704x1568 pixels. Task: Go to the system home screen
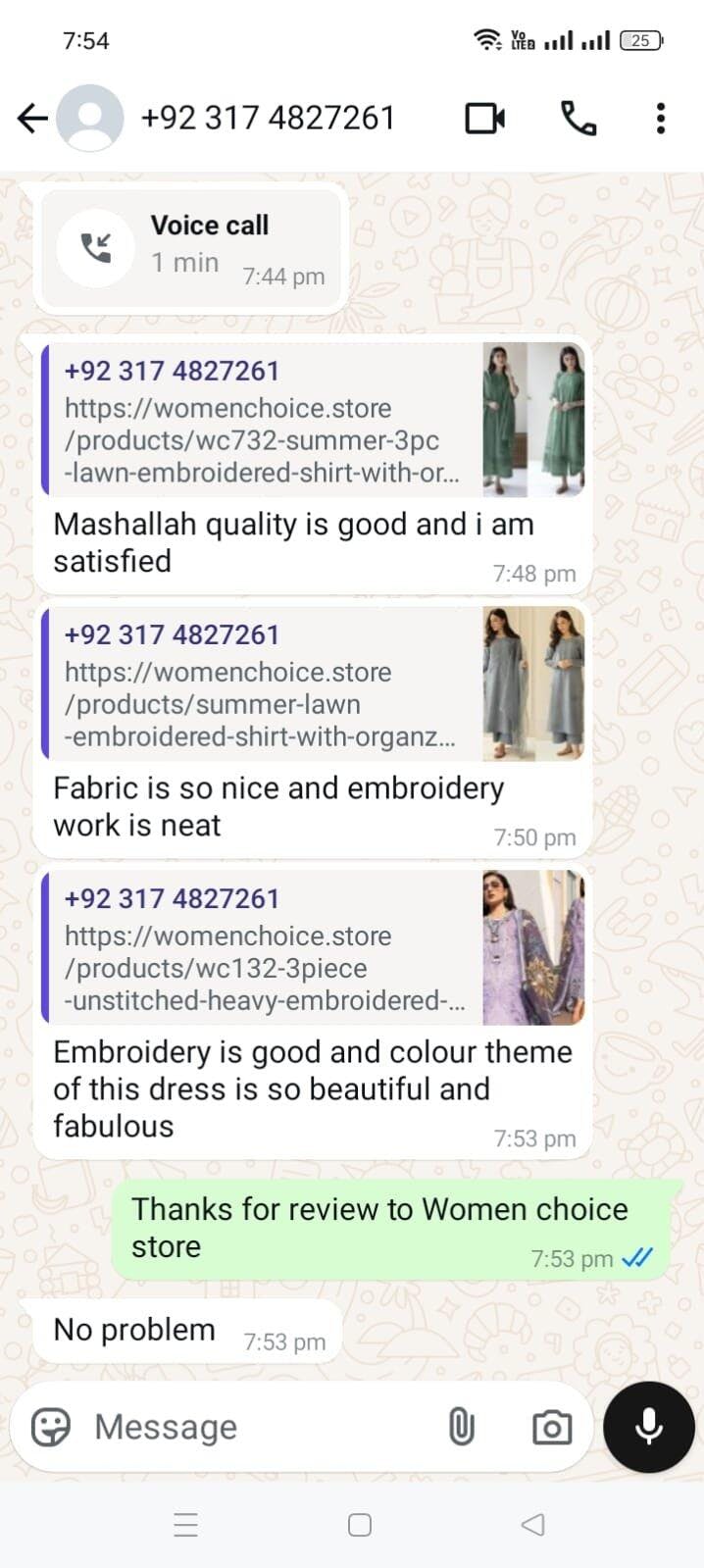pyautogui.click(x=360, y=1525)
